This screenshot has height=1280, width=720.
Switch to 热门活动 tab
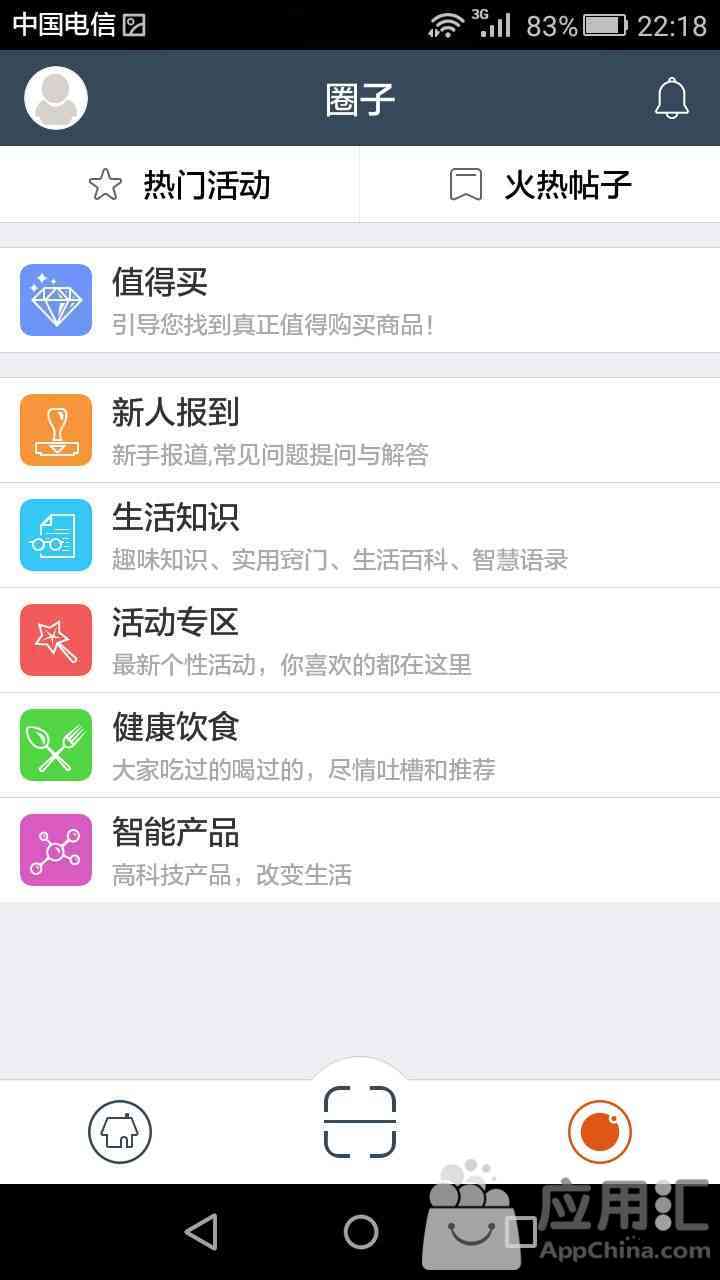pyautogui.click(x=180, y=185)
